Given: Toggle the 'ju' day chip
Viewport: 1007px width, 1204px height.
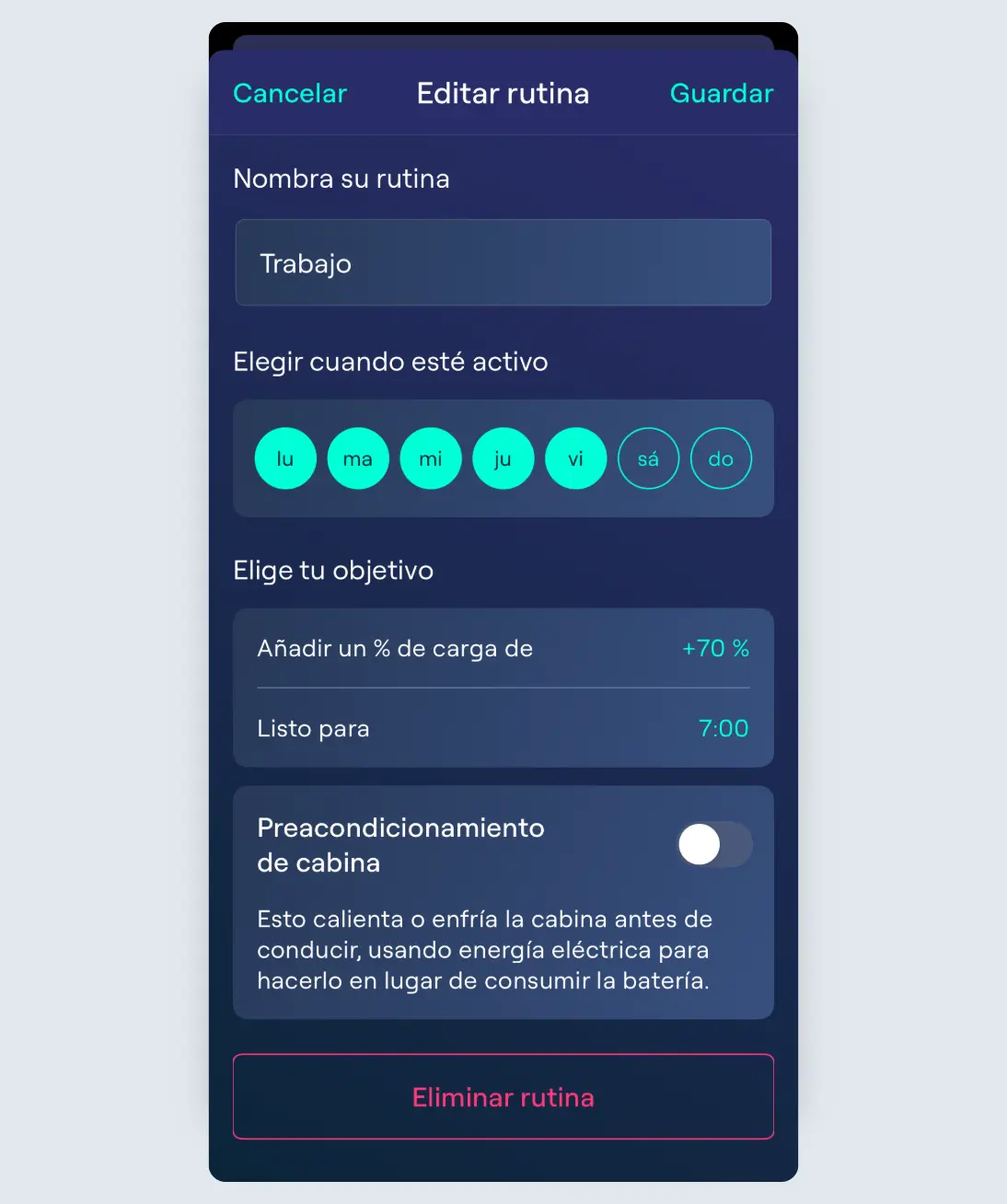Looking at the screenshot, I should pyautogui.click(x=503, y=458).
